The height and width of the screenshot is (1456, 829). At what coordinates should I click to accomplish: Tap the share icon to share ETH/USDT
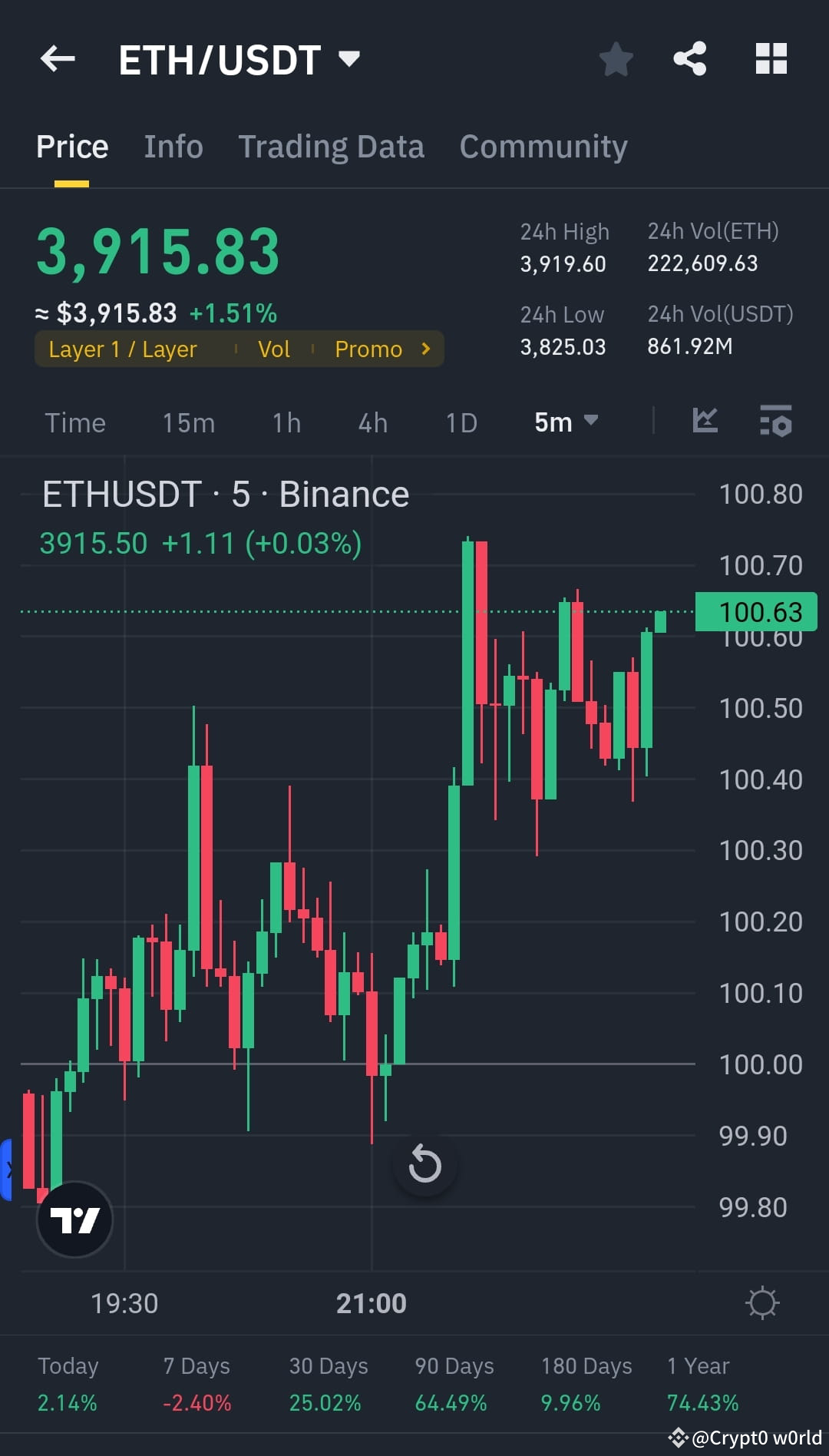[x=689, y=58]
